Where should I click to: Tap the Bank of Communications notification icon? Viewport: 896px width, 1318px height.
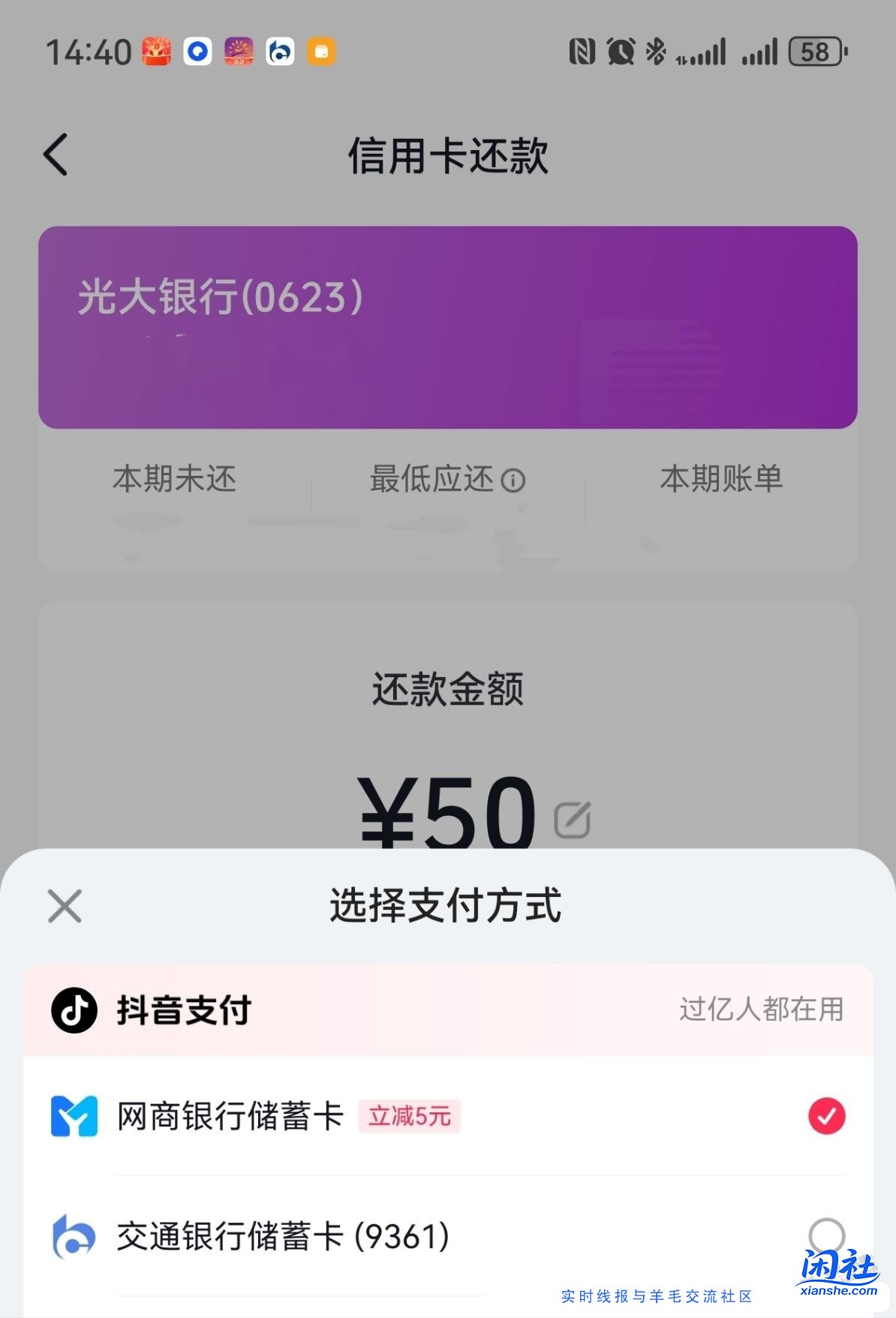tap(278, 53)
